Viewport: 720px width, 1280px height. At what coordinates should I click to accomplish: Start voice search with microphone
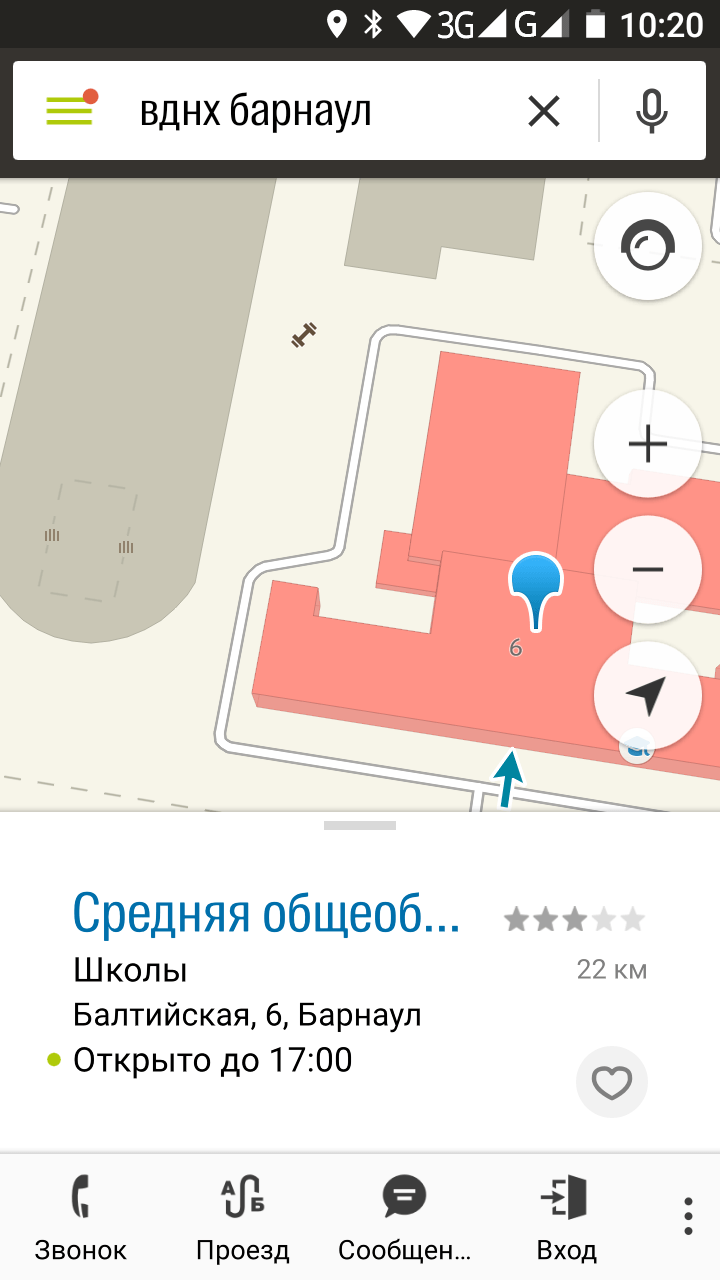[652, 111]
